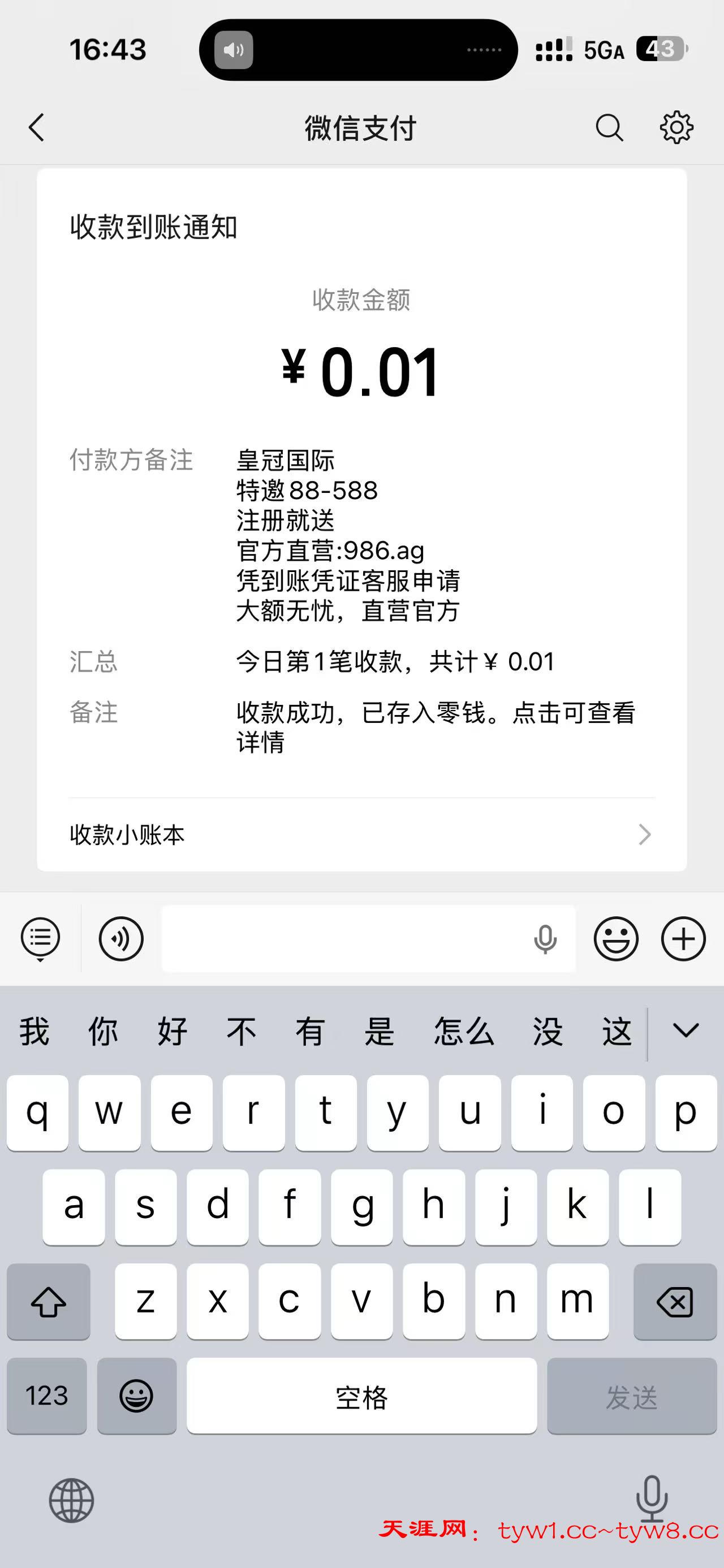This screenshot has width=724, height=1568.
Task: Choose the suggestion 怎么
Action: pos(464,1031)
